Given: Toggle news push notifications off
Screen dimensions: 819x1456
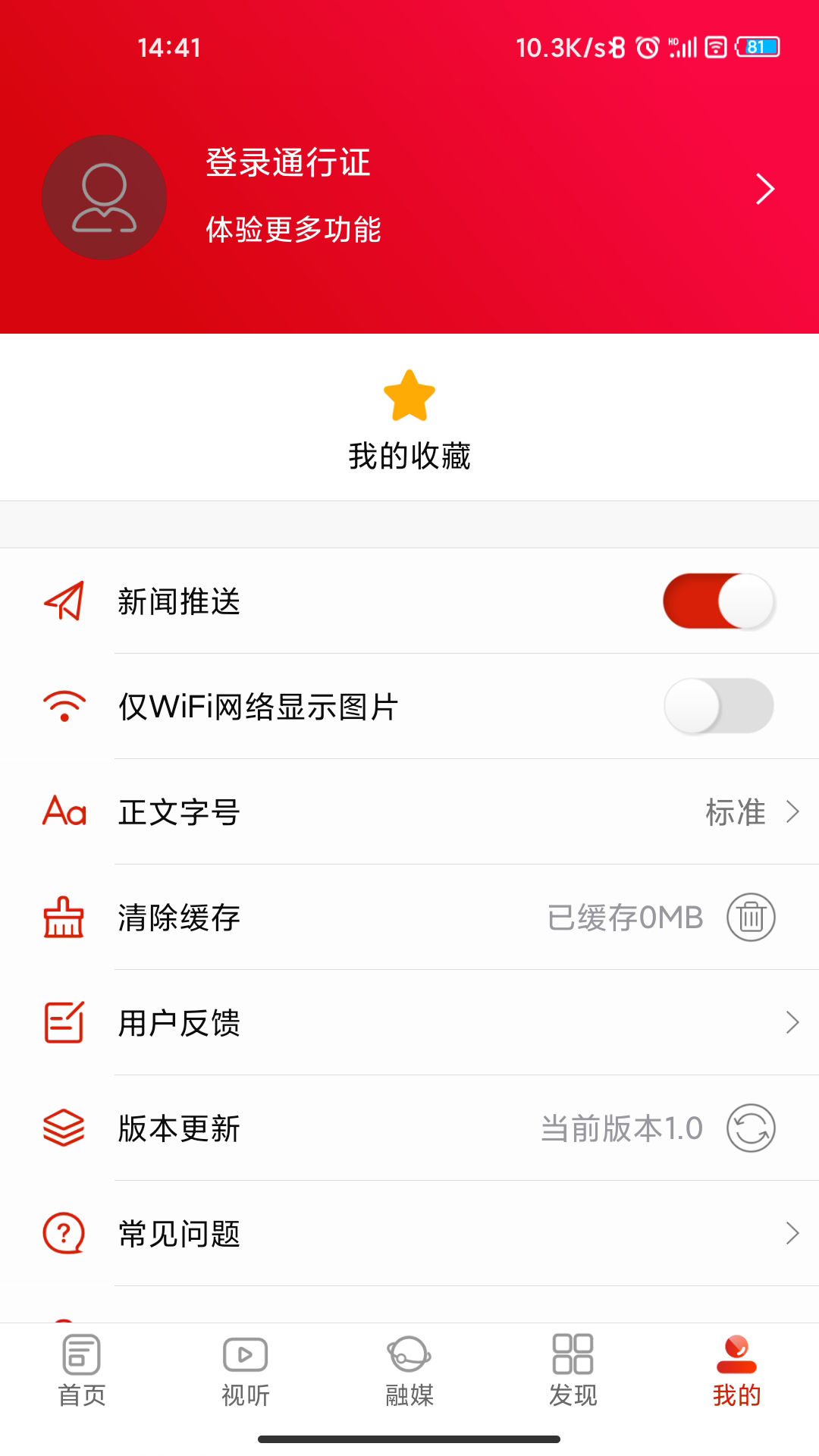Looking at the screenshot, I should point(718,601).
